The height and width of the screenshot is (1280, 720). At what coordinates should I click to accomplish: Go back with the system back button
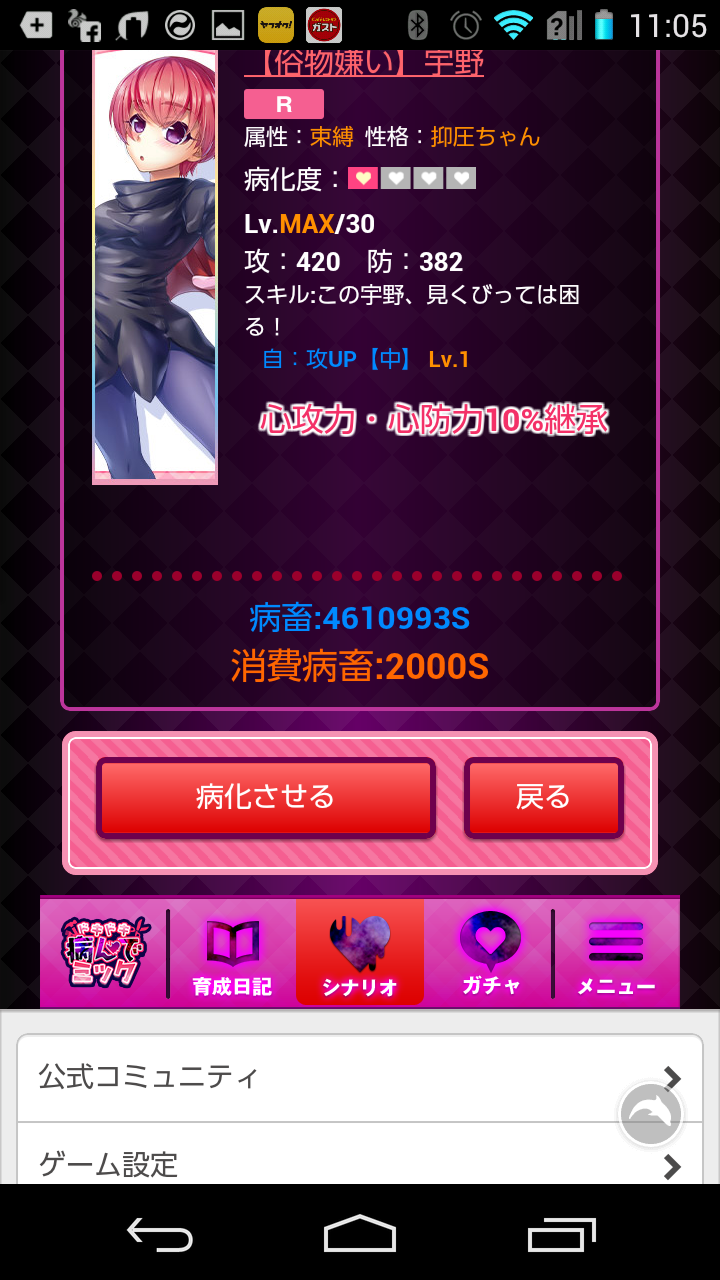160,1233
